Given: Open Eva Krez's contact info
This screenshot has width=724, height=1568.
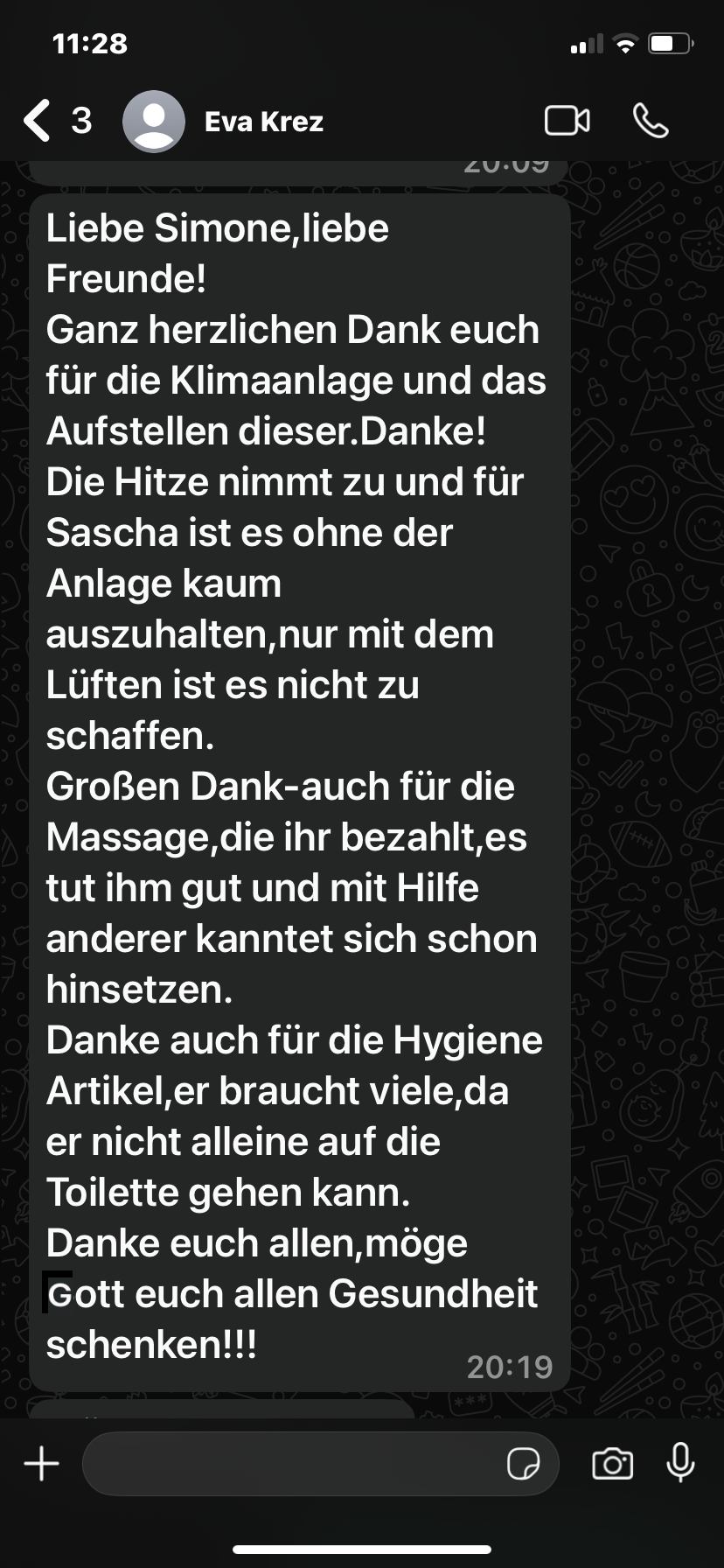Looking at the screenshot, I should 264,122.
